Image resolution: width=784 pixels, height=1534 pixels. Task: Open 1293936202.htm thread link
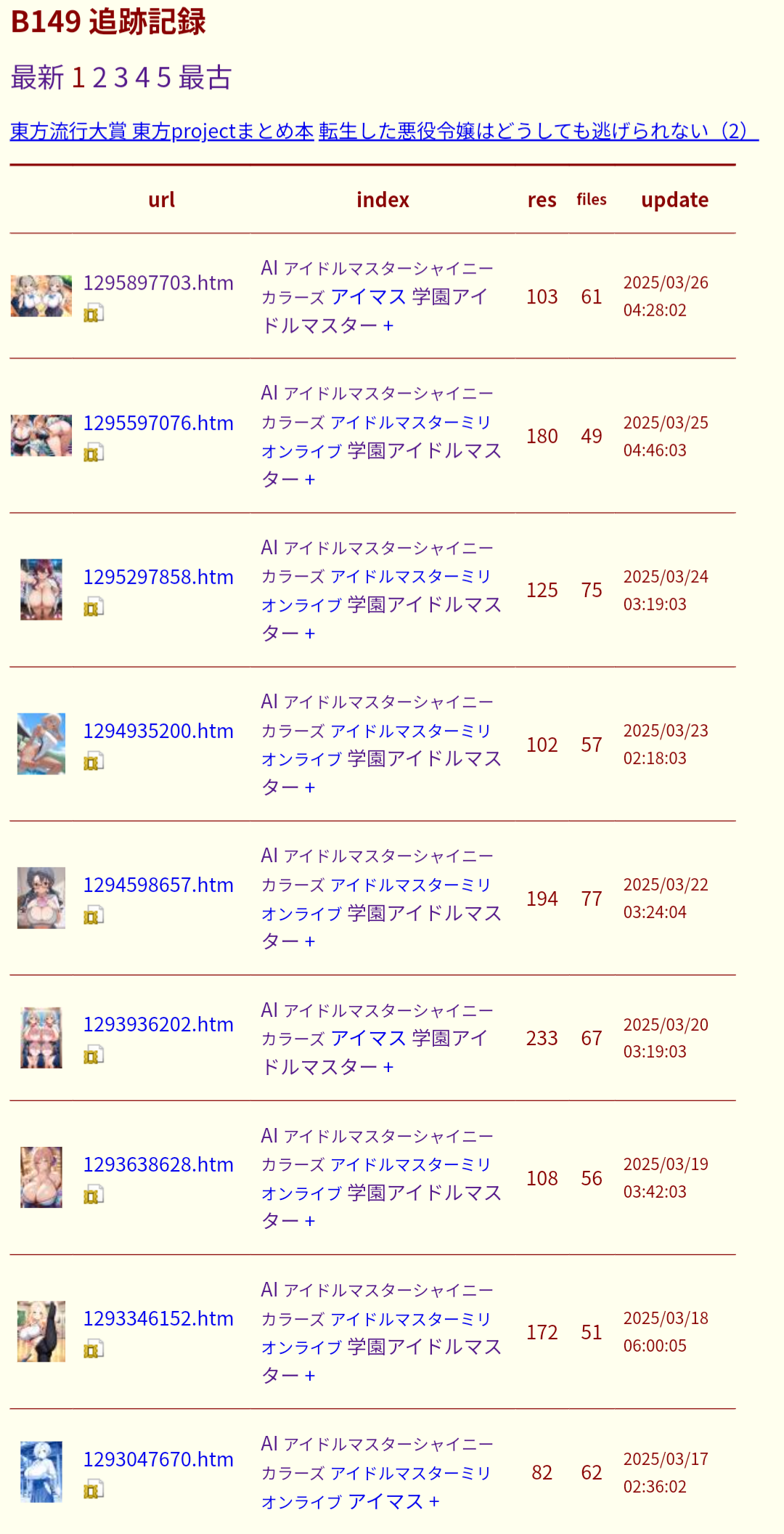click(x=158, y=1024)
